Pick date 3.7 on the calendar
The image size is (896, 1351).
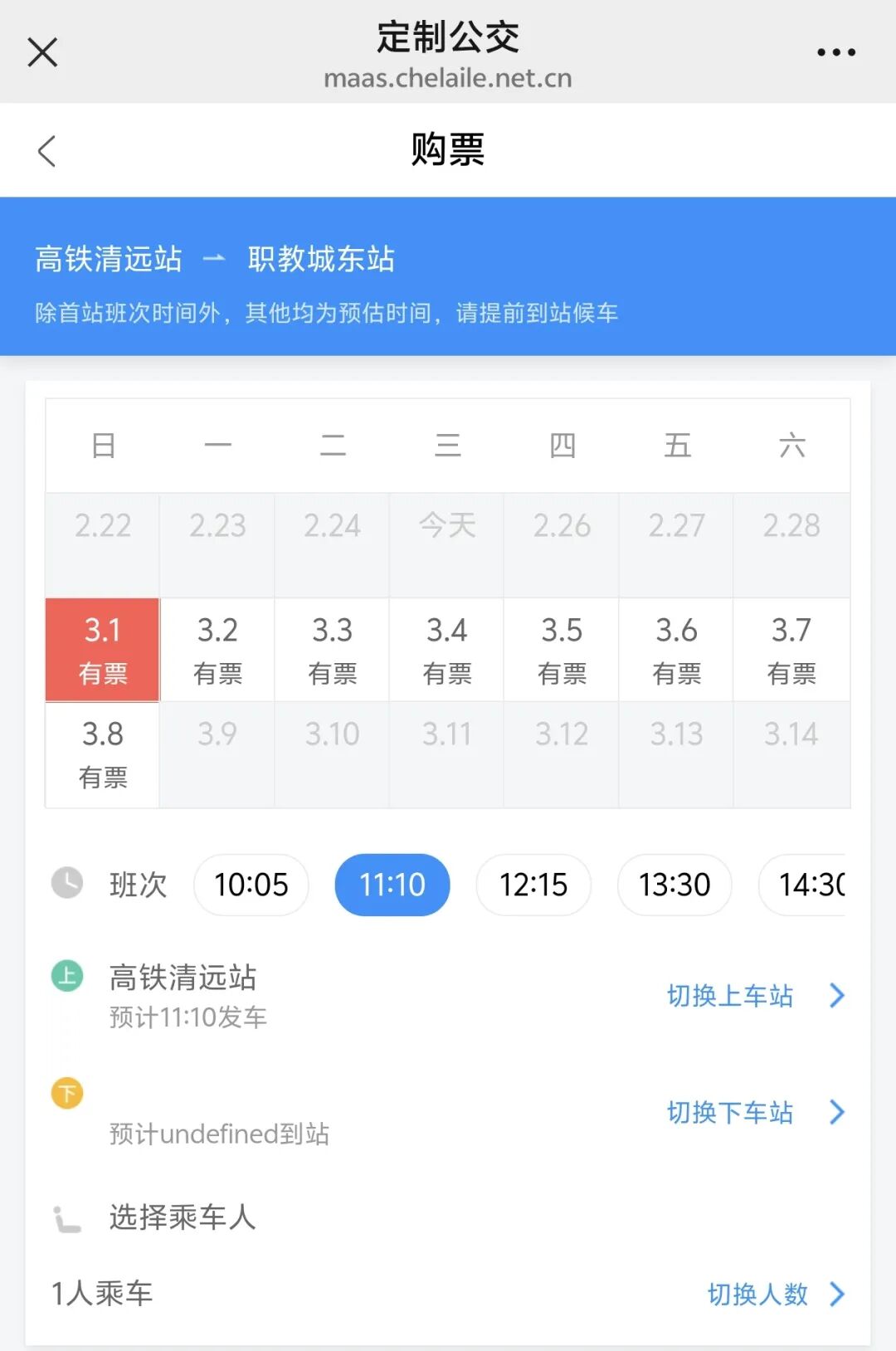tap(791, 650)
